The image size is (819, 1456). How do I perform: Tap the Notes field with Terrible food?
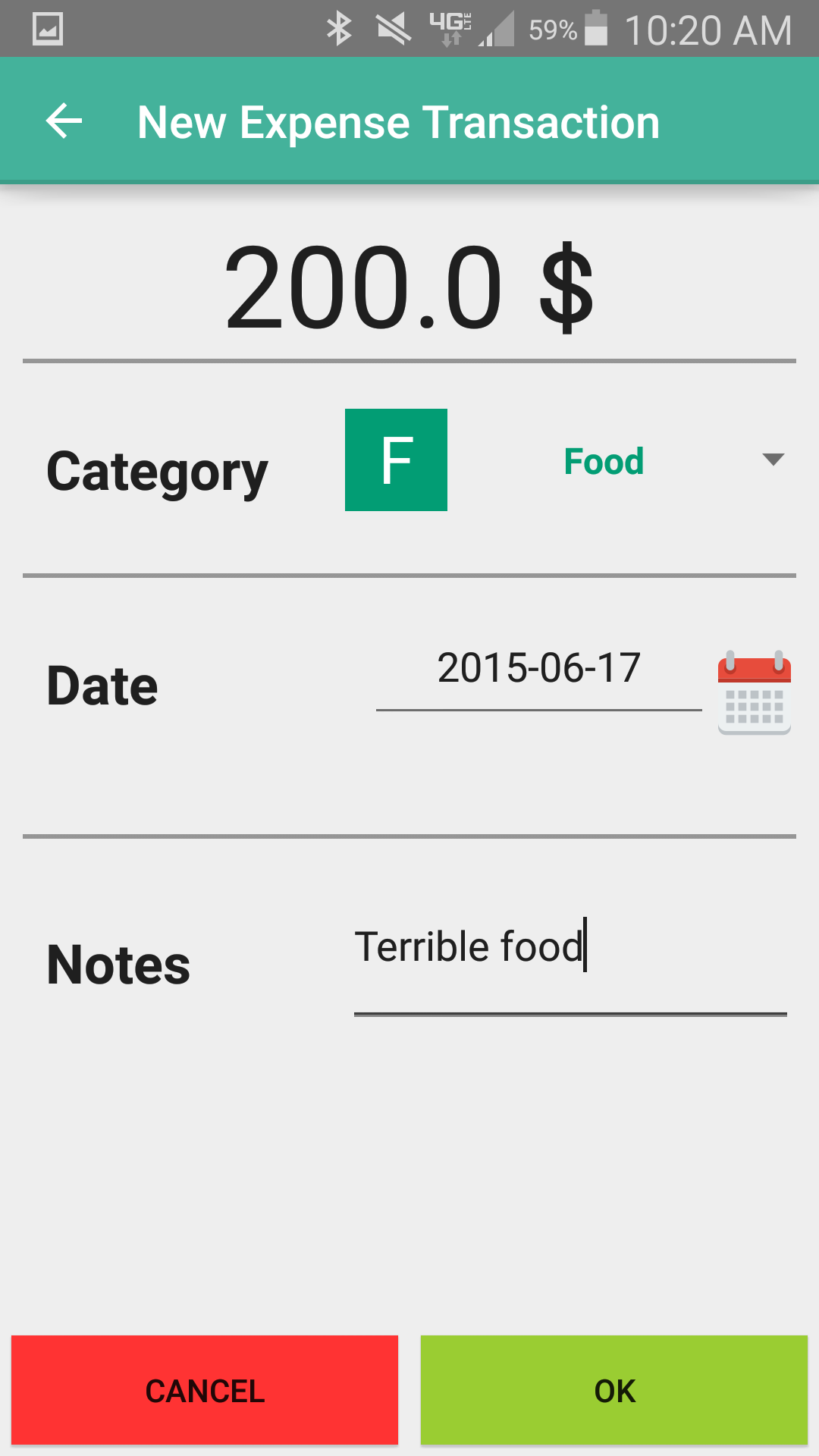coord(569,948)
